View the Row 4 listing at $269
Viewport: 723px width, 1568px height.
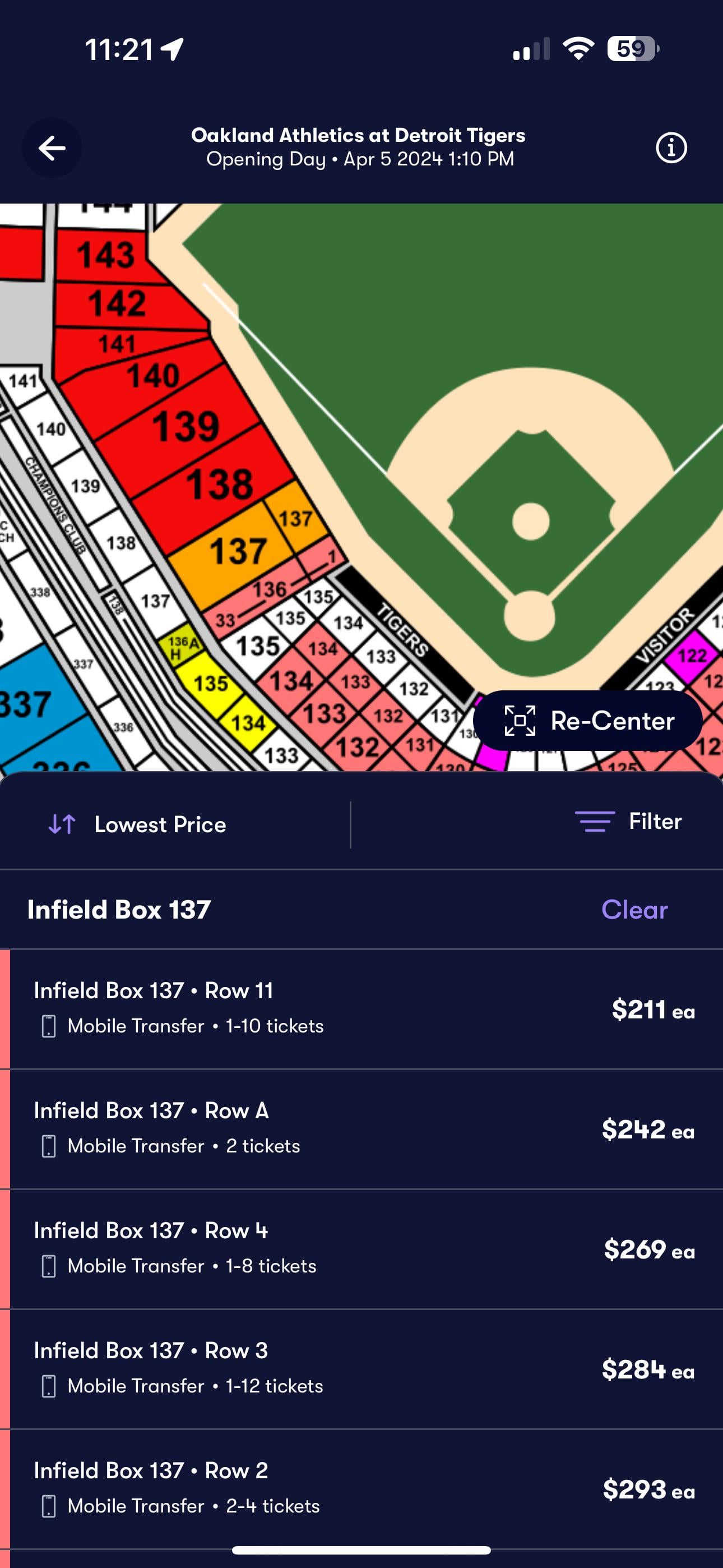click(x=361, y=1249)
